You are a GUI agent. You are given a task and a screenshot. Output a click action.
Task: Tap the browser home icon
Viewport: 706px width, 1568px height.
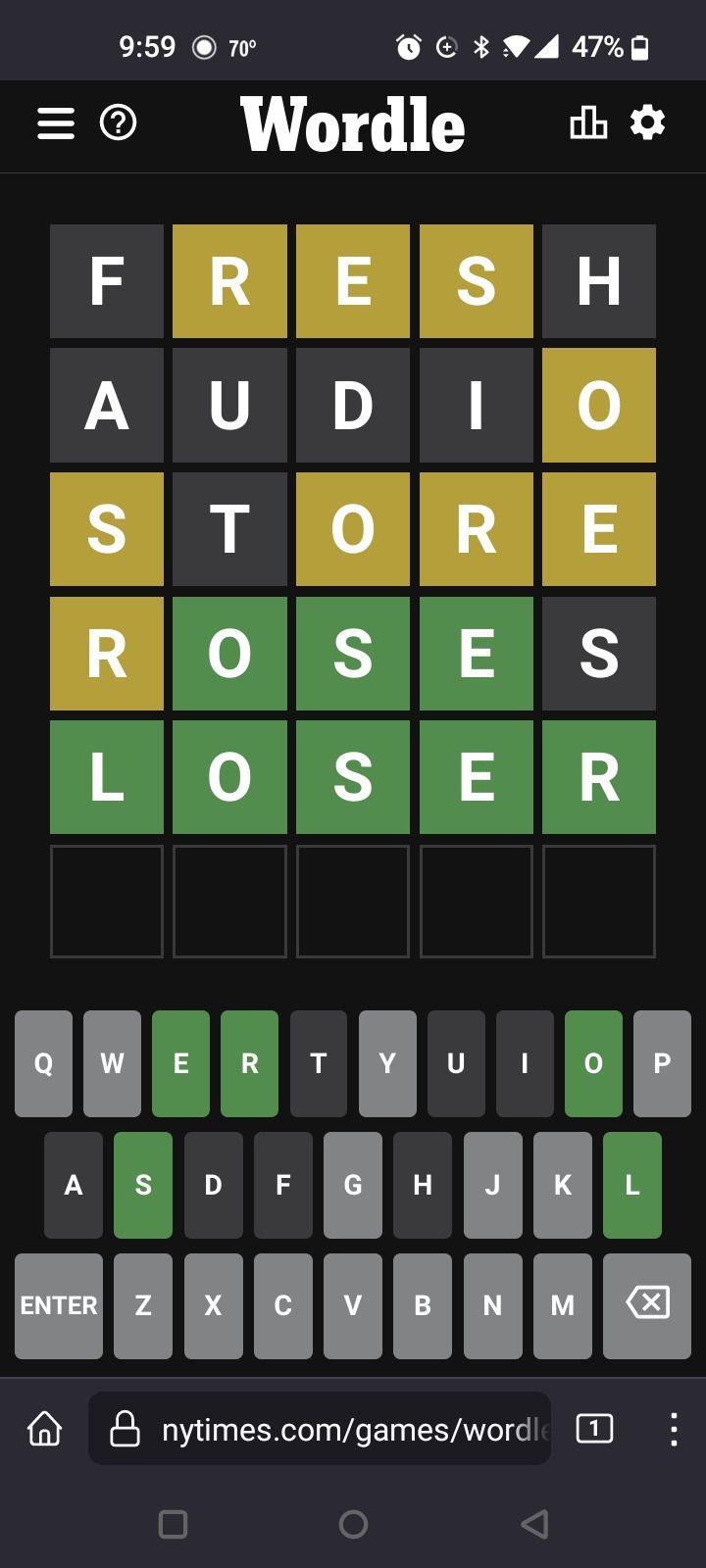[44, 1429]
